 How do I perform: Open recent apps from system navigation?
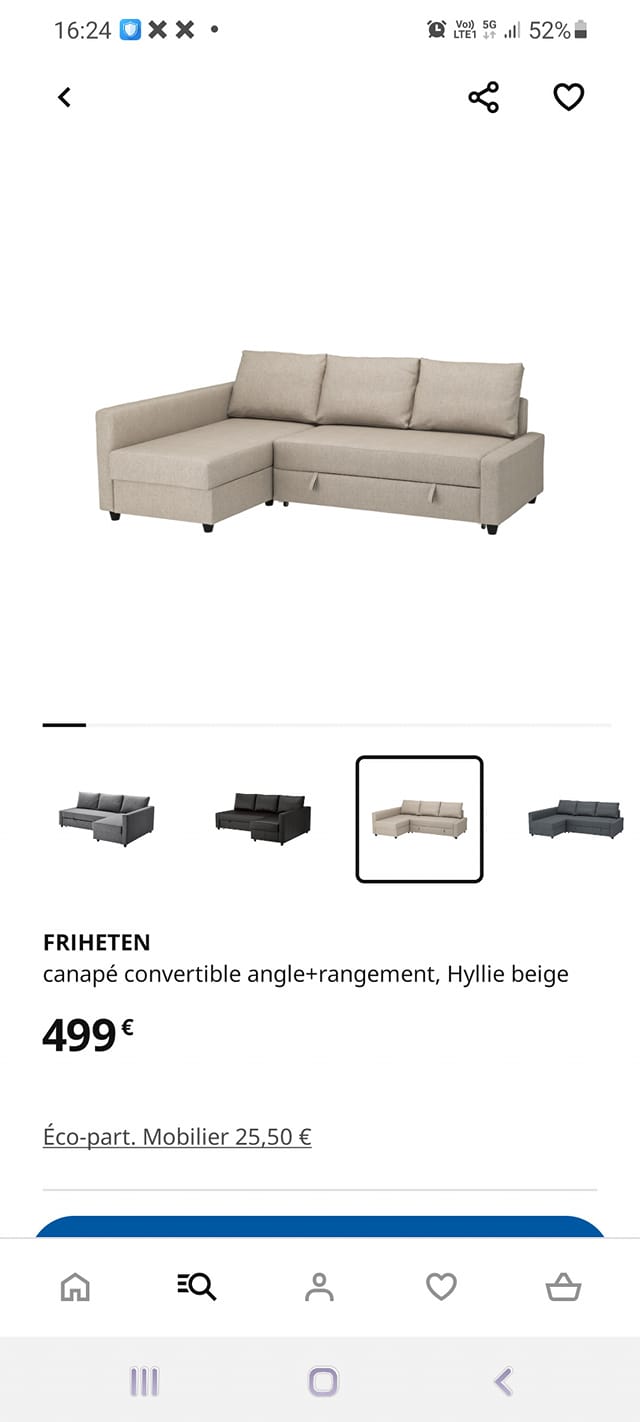144,1382
